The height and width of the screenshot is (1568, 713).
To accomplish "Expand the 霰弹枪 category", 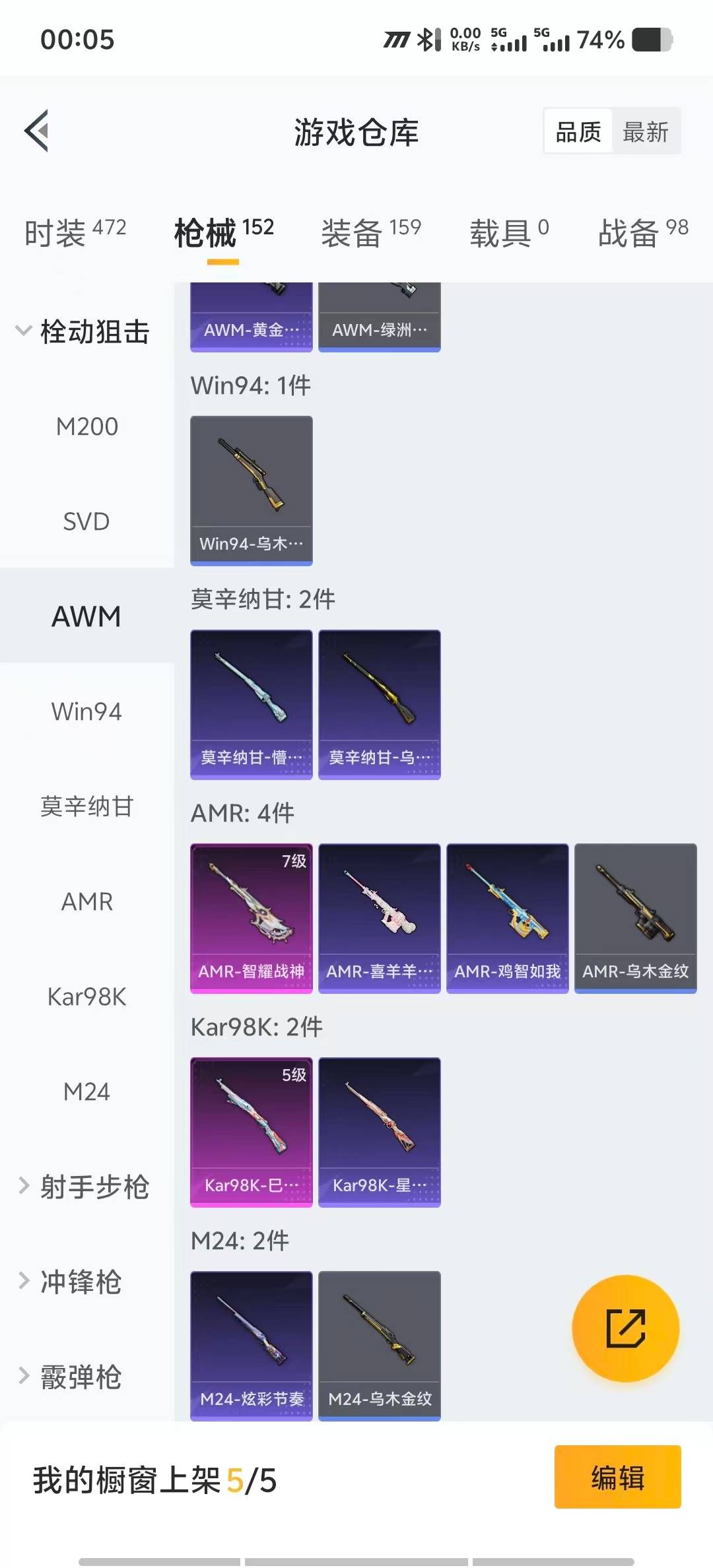I will click(x=71, y=1377).
